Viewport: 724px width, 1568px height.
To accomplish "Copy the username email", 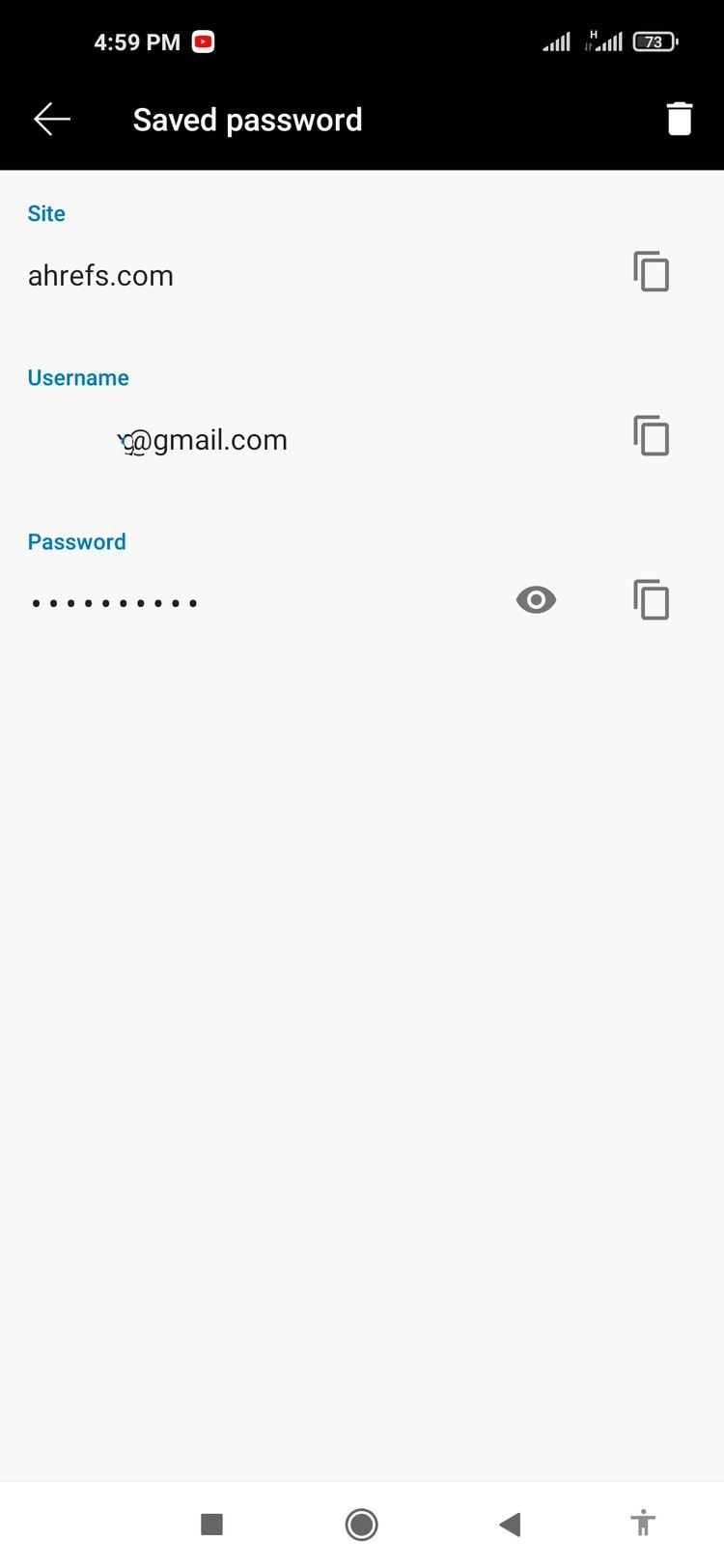I will coord(652,436).
